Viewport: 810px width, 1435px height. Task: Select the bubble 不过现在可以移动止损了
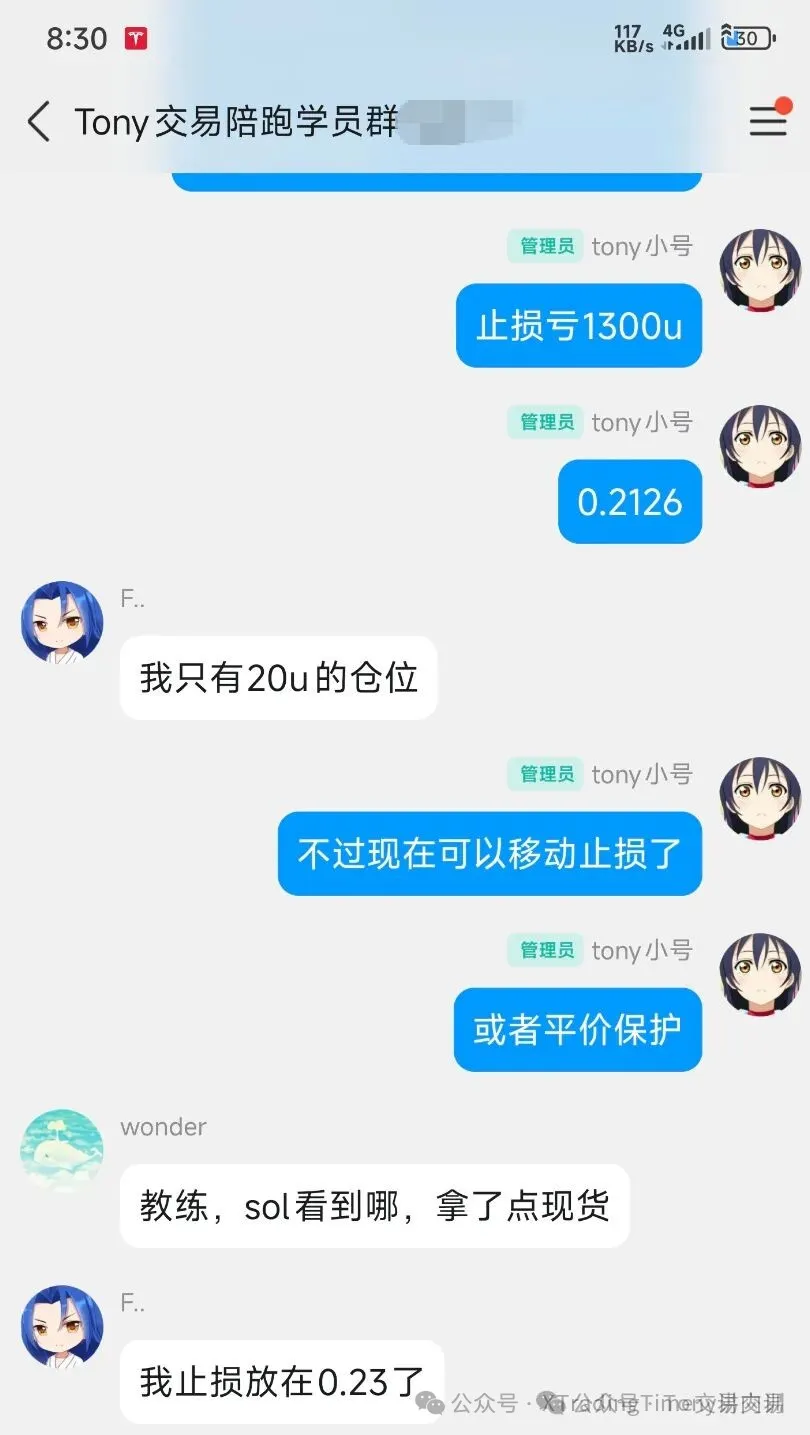pyautogui.click(x=489, y=853)
